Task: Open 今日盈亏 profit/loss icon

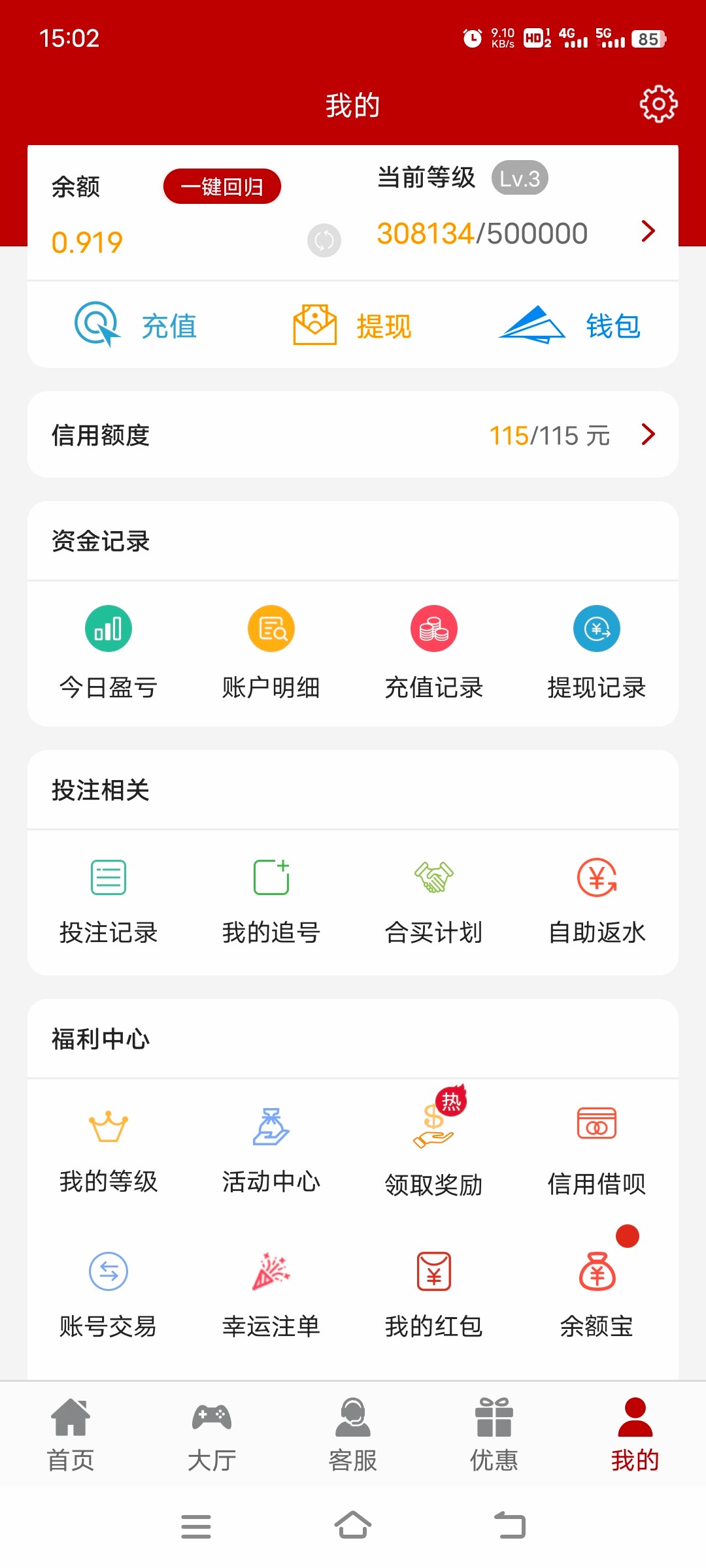Action: (x=108, y=628)
